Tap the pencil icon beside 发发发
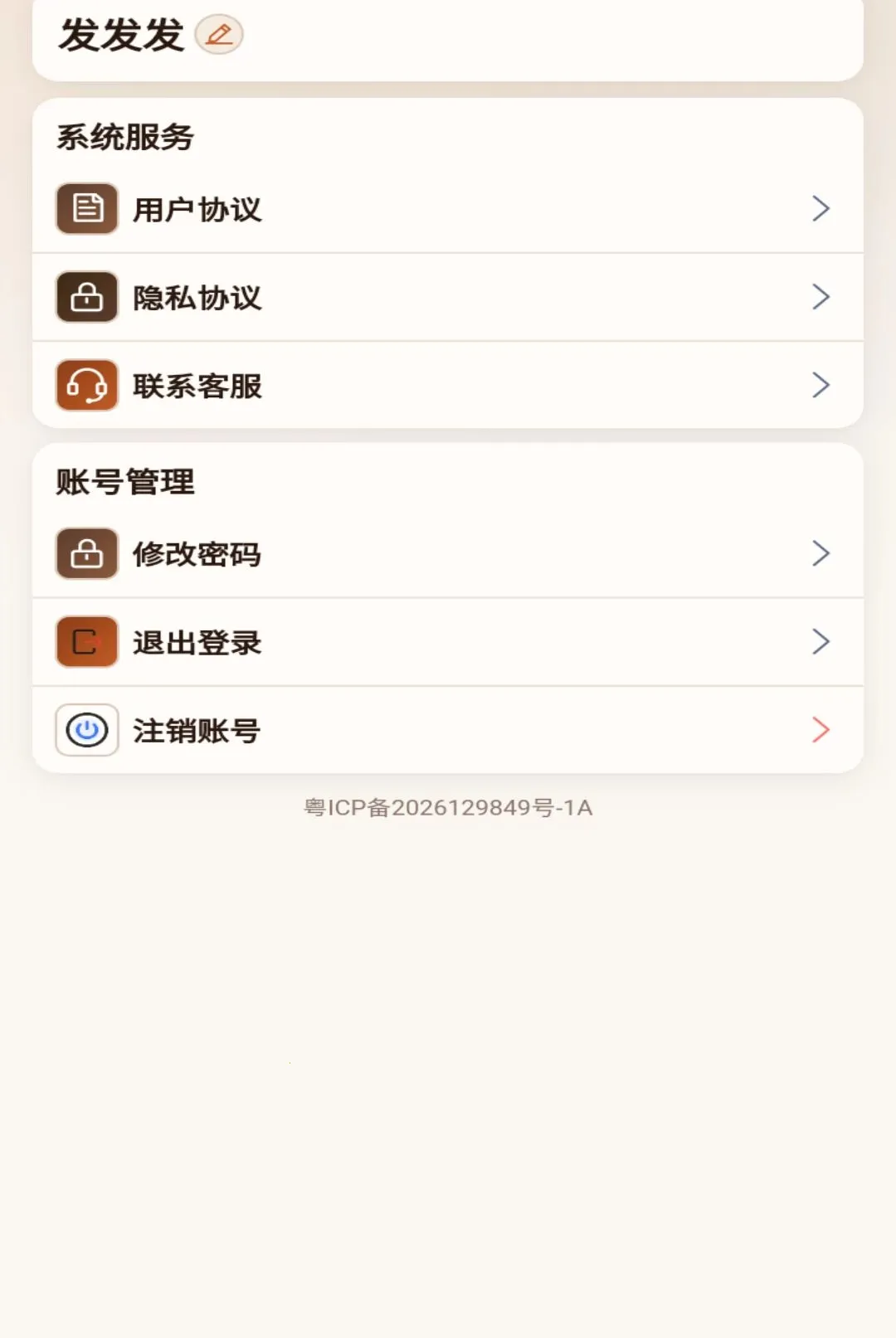This screenshot has width=896, height=1338. coord(219,35)
